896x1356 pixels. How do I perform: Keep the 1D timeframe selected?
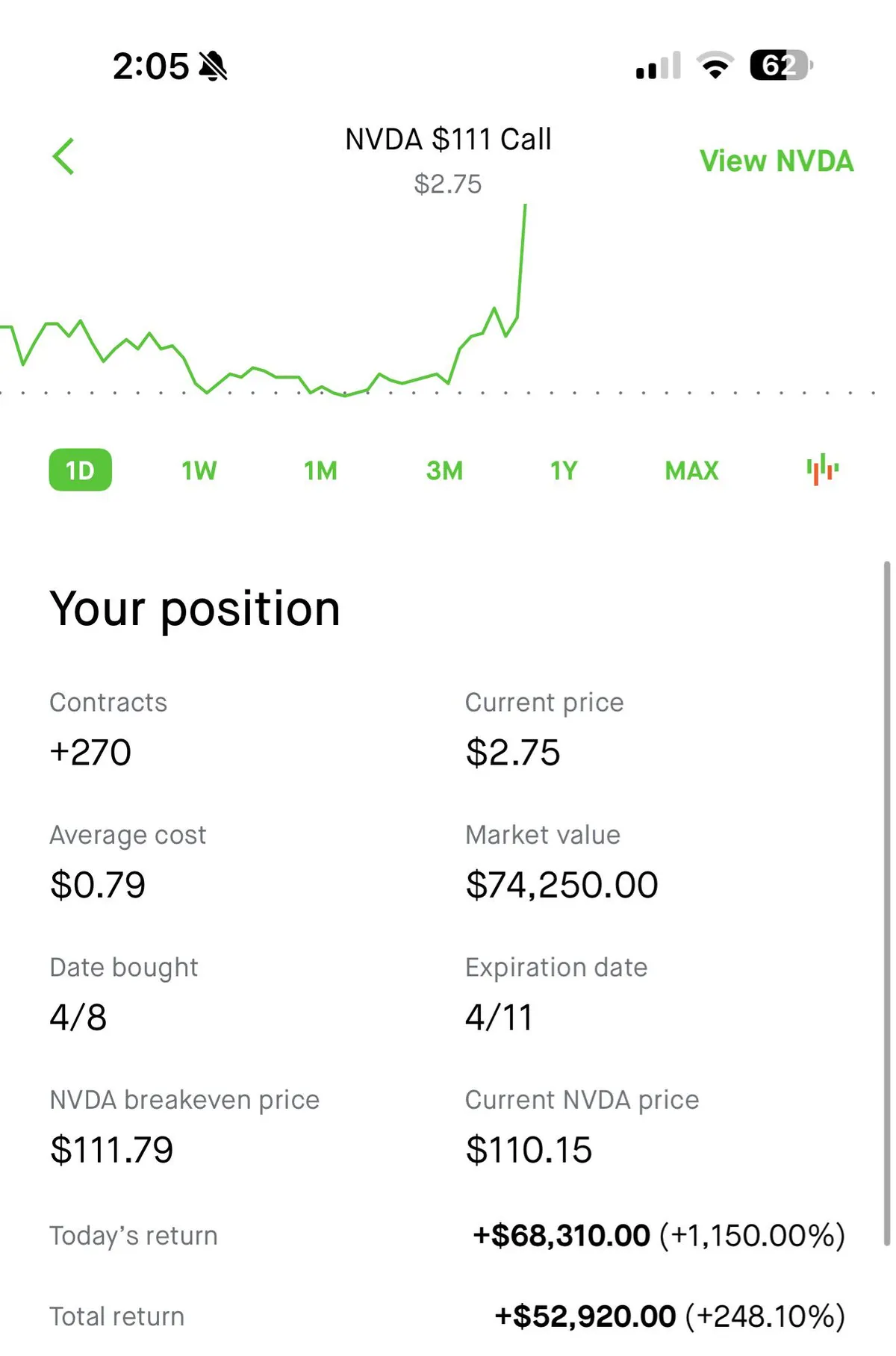[81, 470]
